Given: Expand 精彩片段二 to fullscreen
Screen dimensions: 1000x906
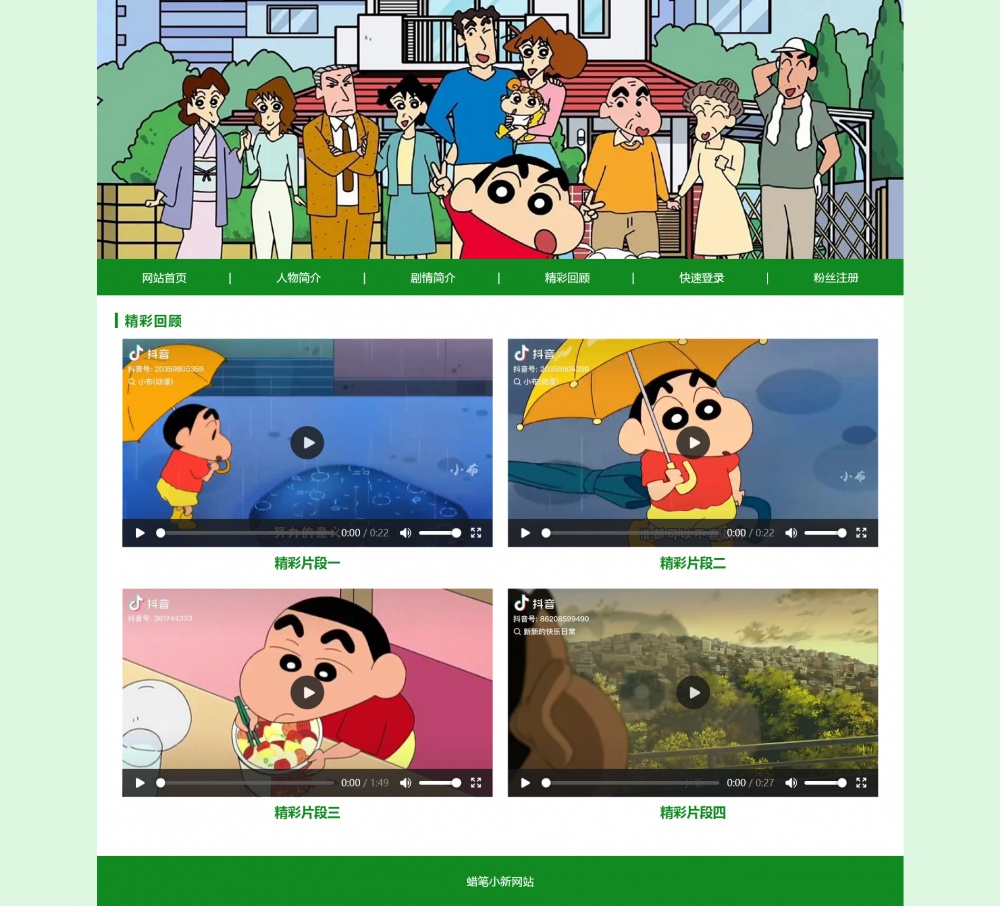Looking at the screenshot, I should coord(861,533).
